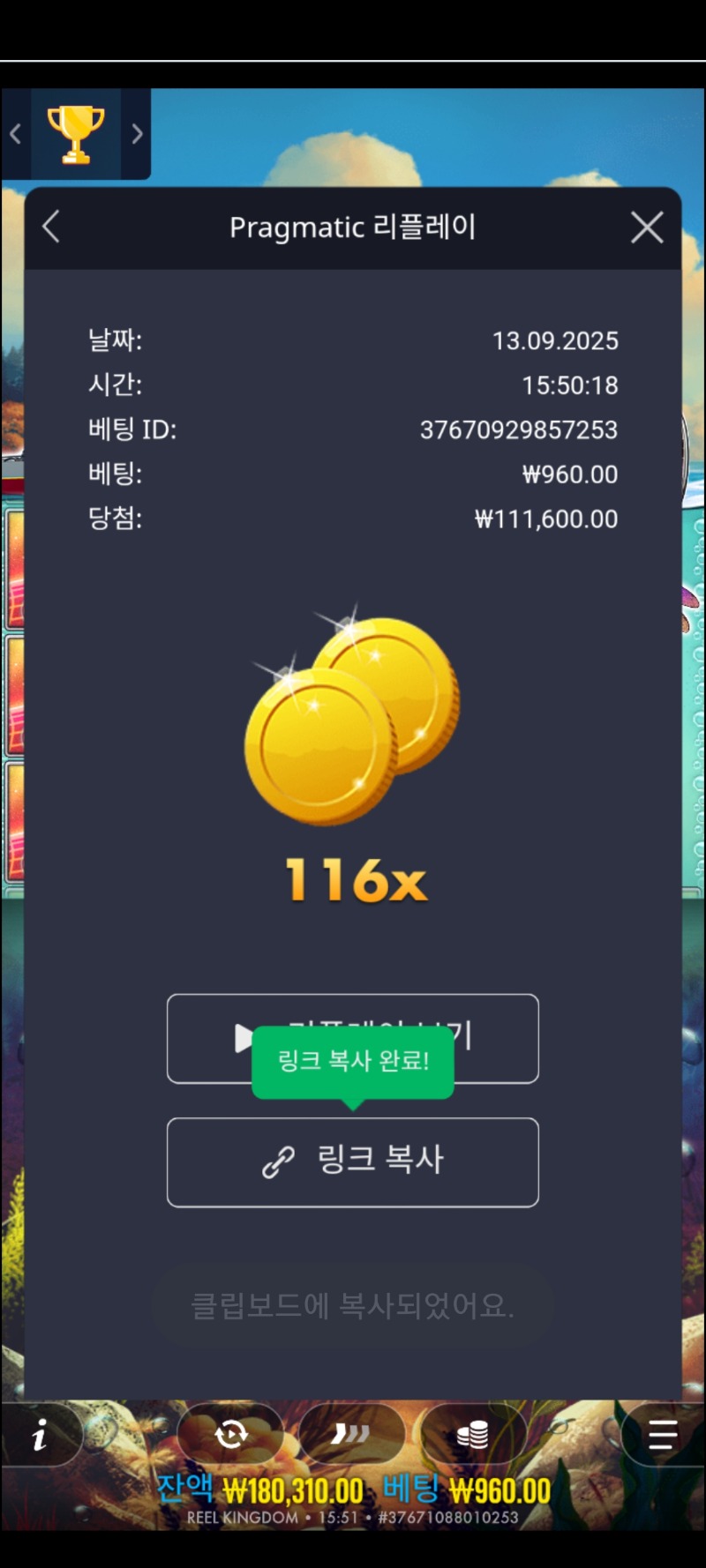The image size is (706, 1568).
Task: Copy the replay link
Action: (x=352, y=1161)
